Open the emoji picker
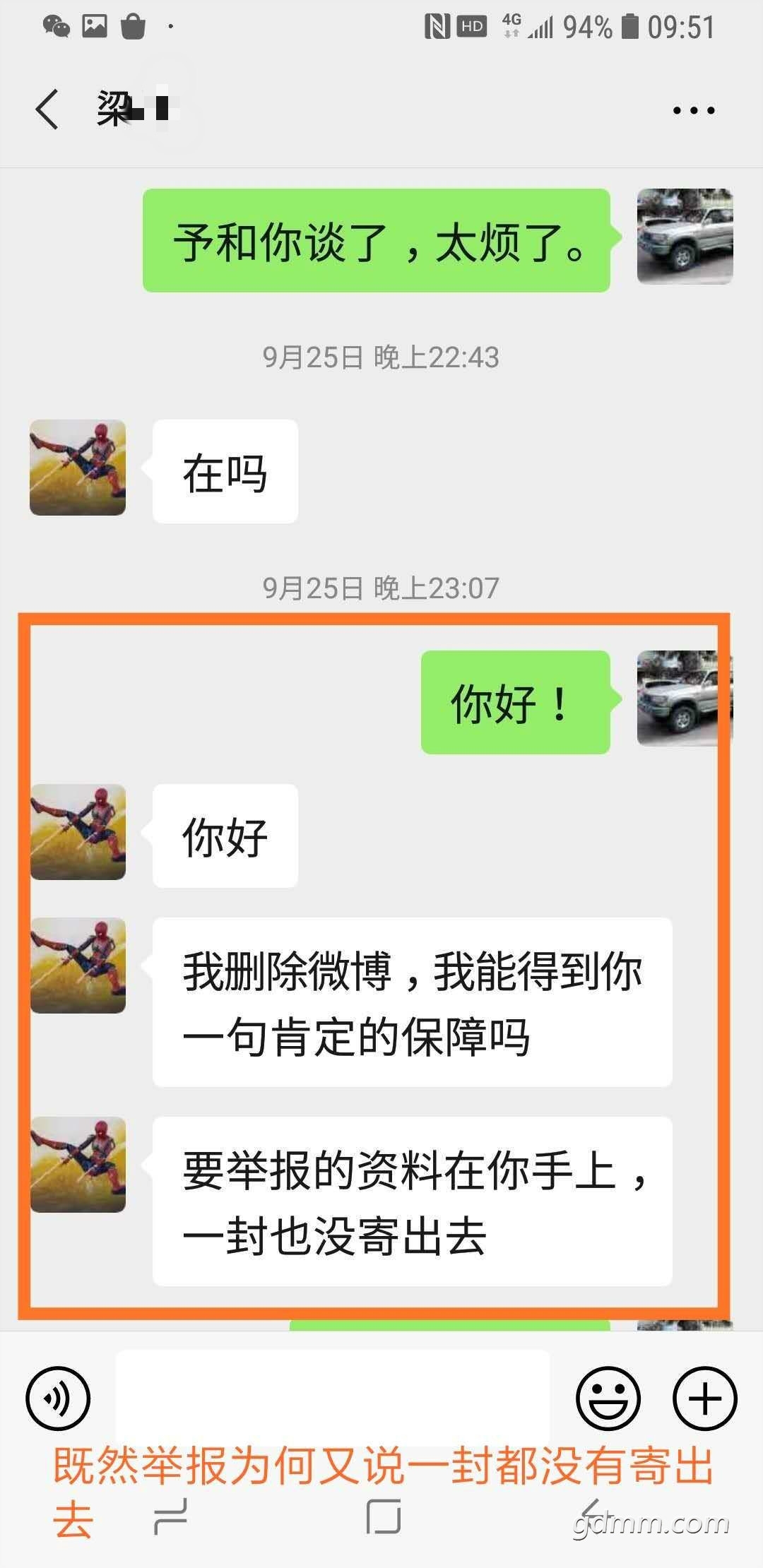Viewport: 763px width, 1568px height. [608, 1398]
